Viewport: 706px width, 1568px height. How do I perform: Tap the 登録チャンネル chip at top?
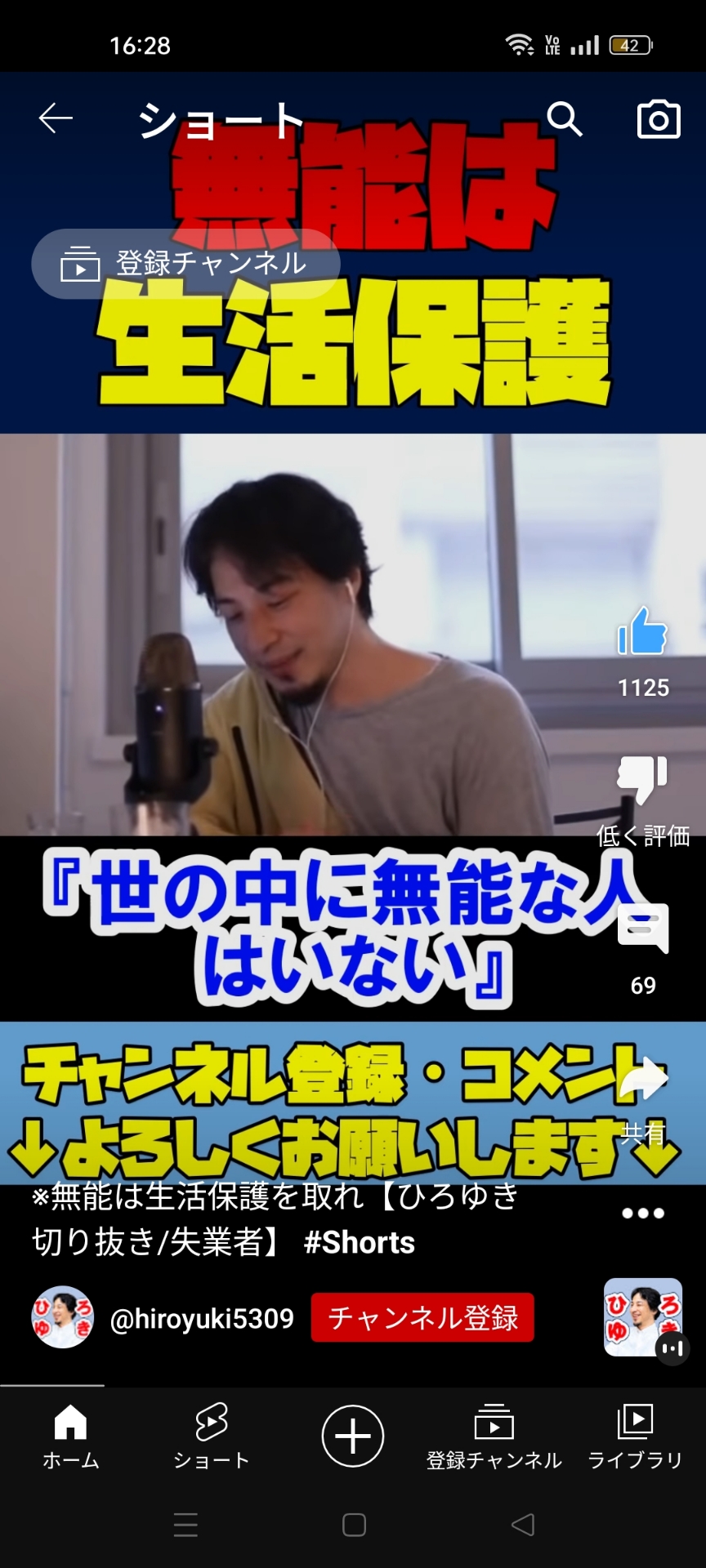click(x=185, y=264)
